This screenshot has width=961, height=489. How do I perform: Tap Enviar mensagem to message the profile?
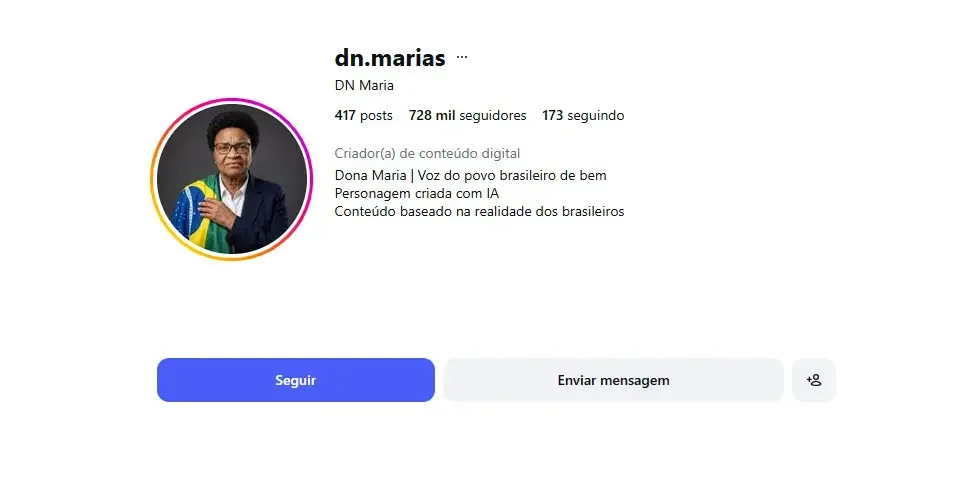(613, 380)
